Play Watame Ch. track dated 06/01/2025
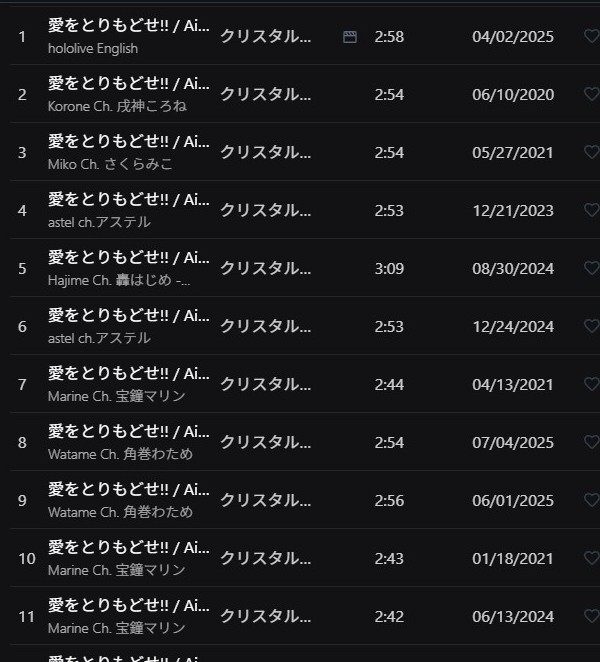This screenshot has width=600, height=662. coord(22,500)
